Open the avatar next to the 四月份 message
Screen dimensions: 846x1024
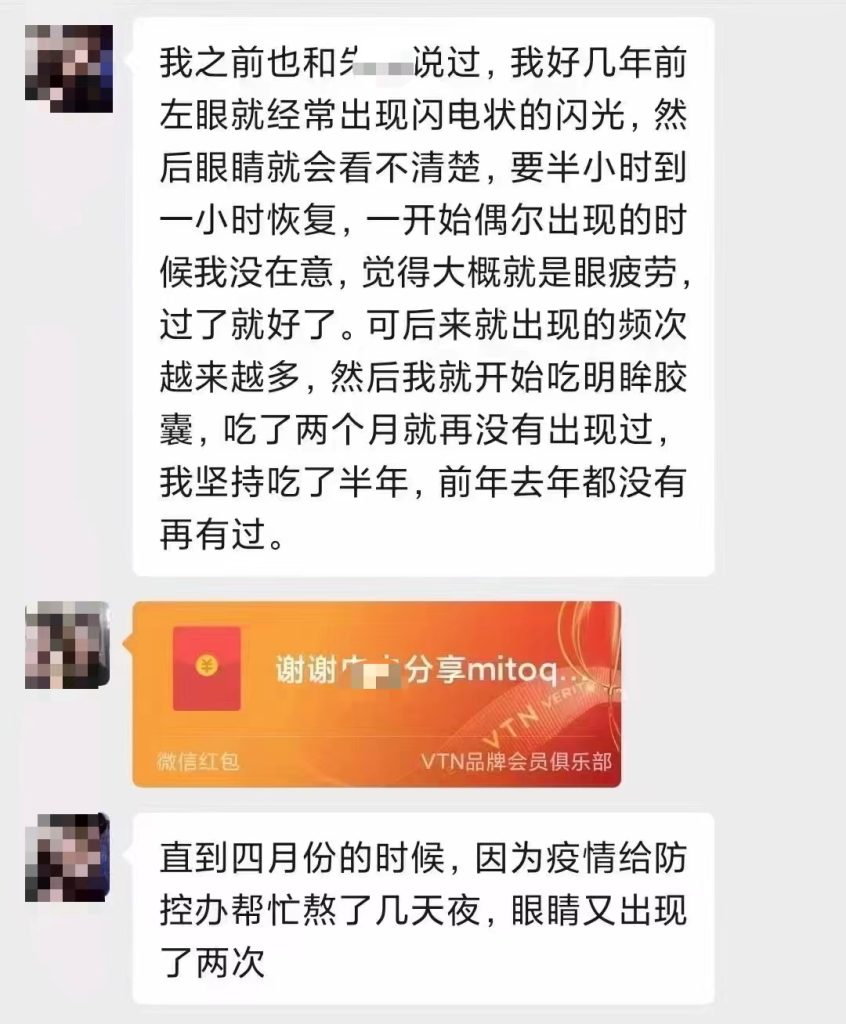click(66, 857)
